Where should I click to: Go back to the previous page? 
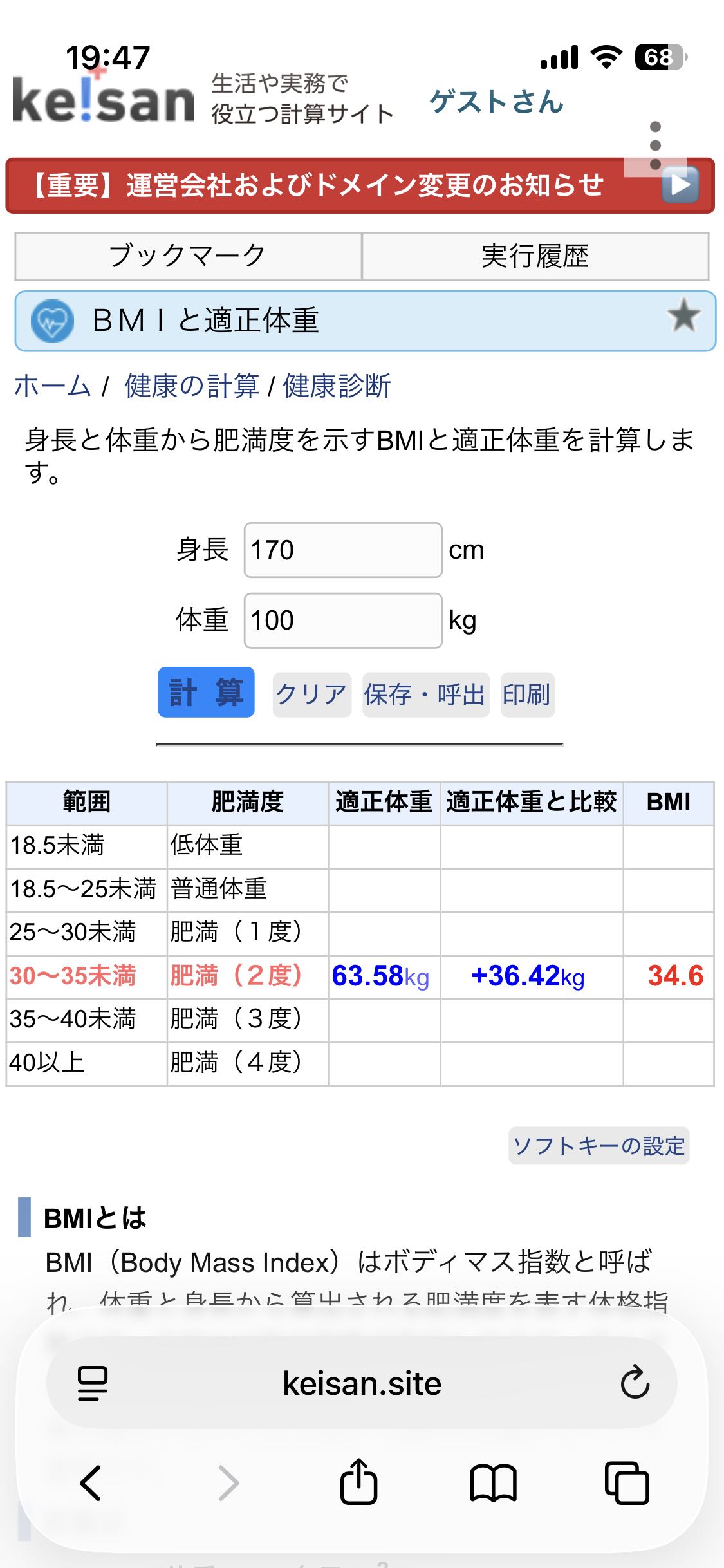click(x=91, y=1483)
